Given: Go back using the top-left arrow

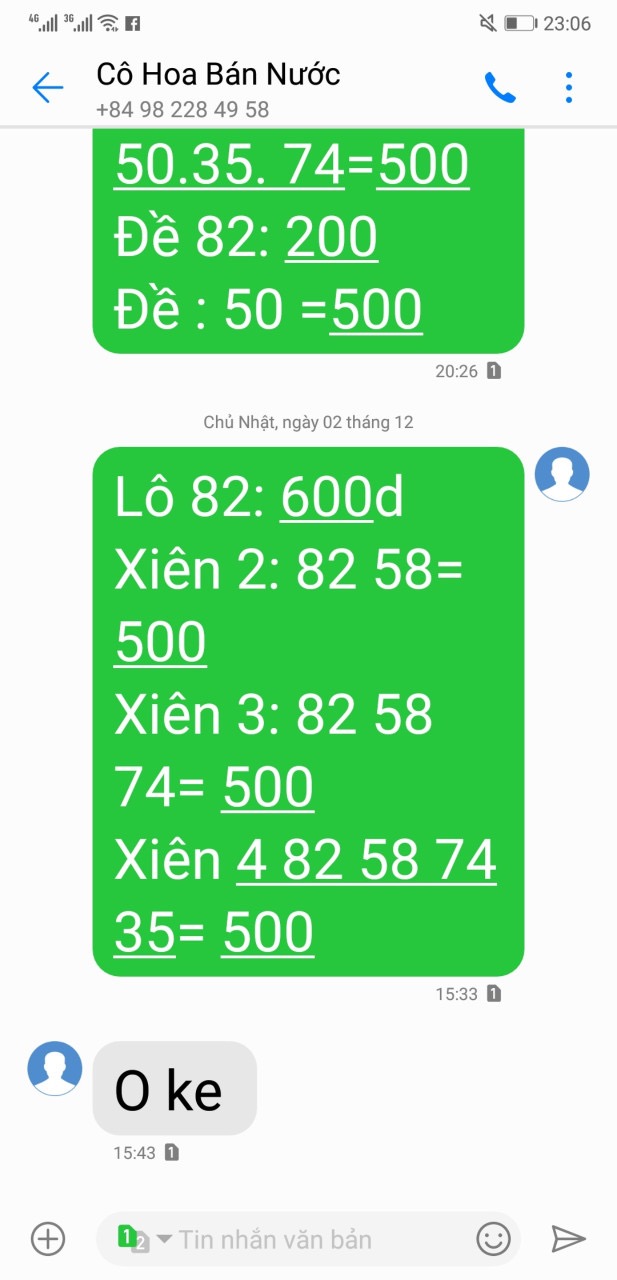Looking at the screenshot, I should 47,88.
